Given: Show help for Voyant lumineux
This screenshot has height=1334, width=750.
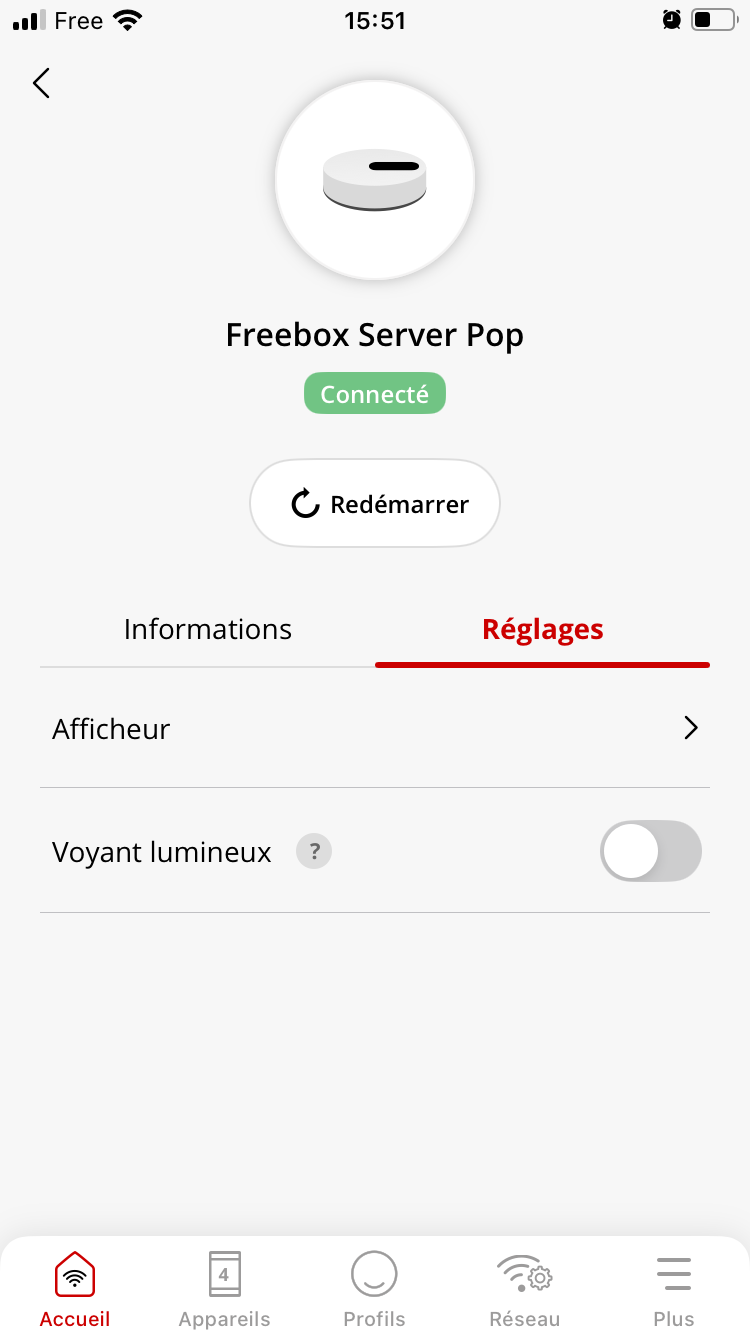Looking at the screenshot, I should coord(314,852).
